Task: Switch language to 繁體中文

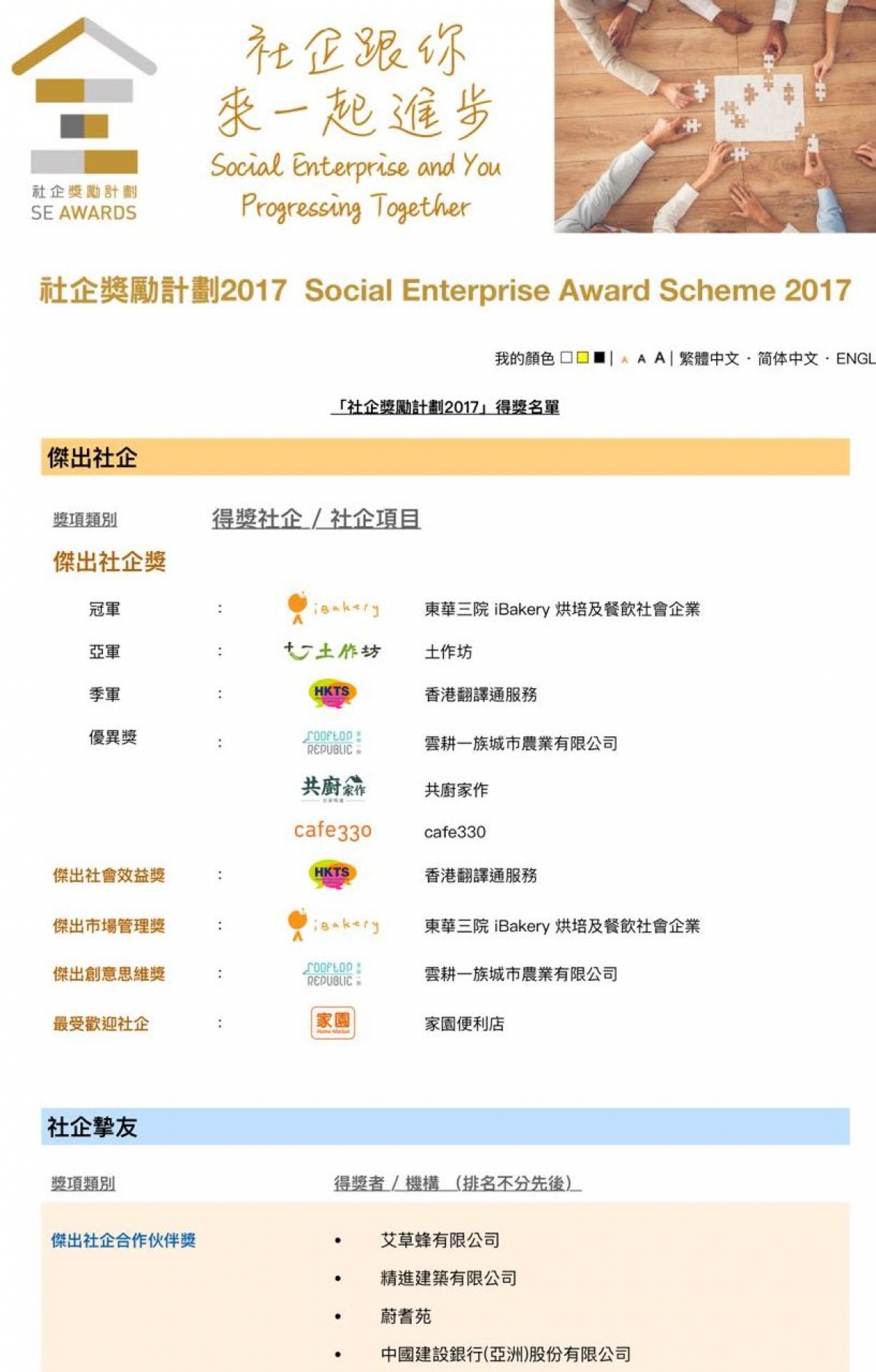Action: 708,358
